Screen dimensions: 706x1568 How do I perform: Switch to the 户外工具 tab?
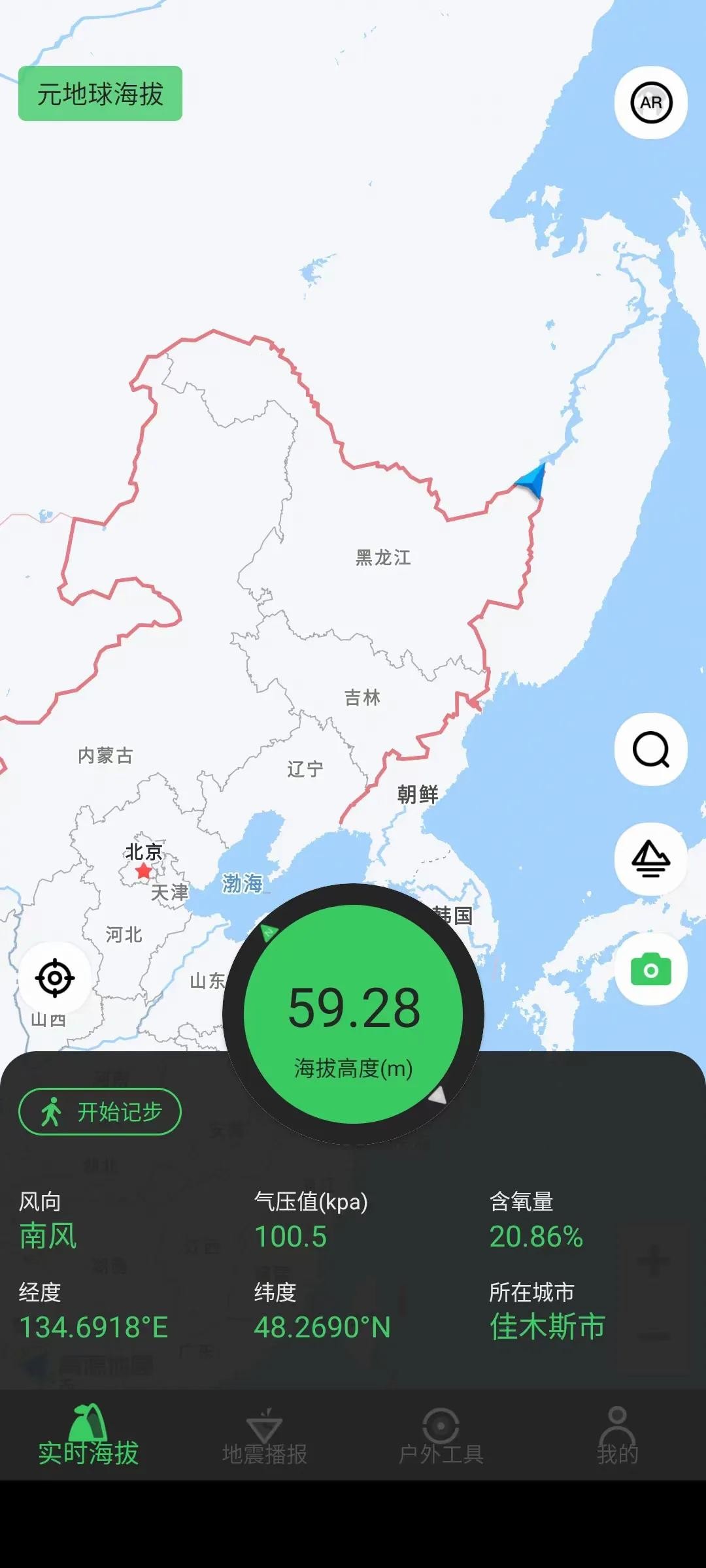(x=441, y=1437)
